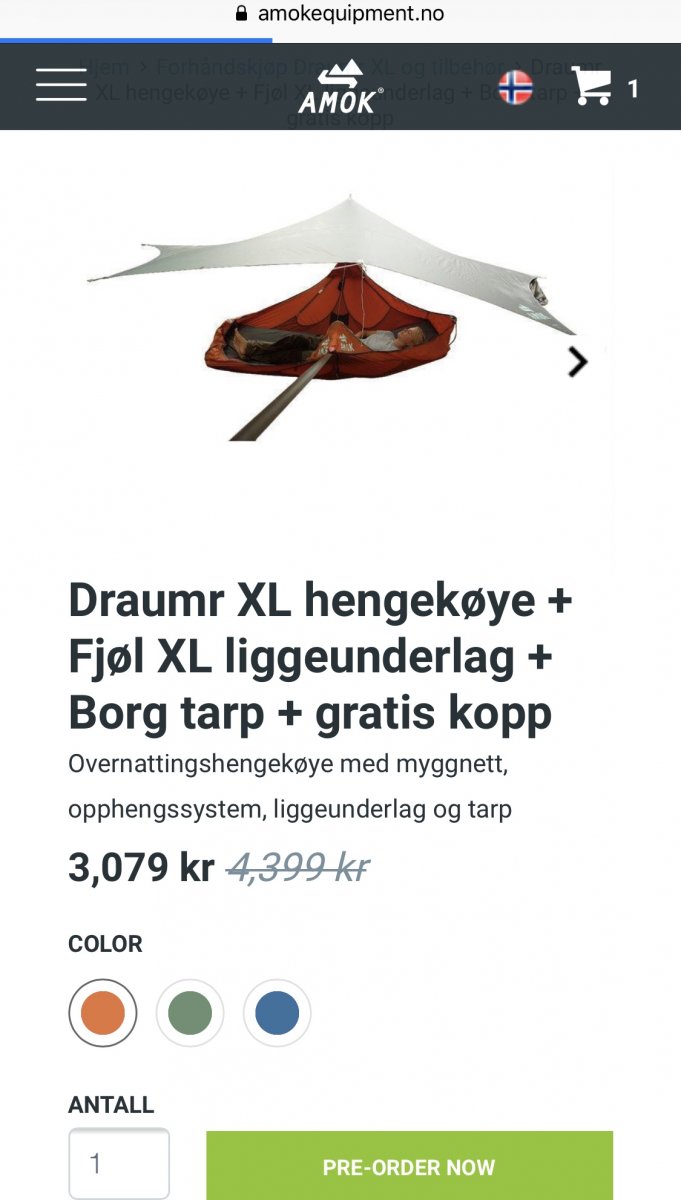The width and height of the screenshot is (681, 1200).
Task: Select the blue color swatch
Action: [277, 1013]
